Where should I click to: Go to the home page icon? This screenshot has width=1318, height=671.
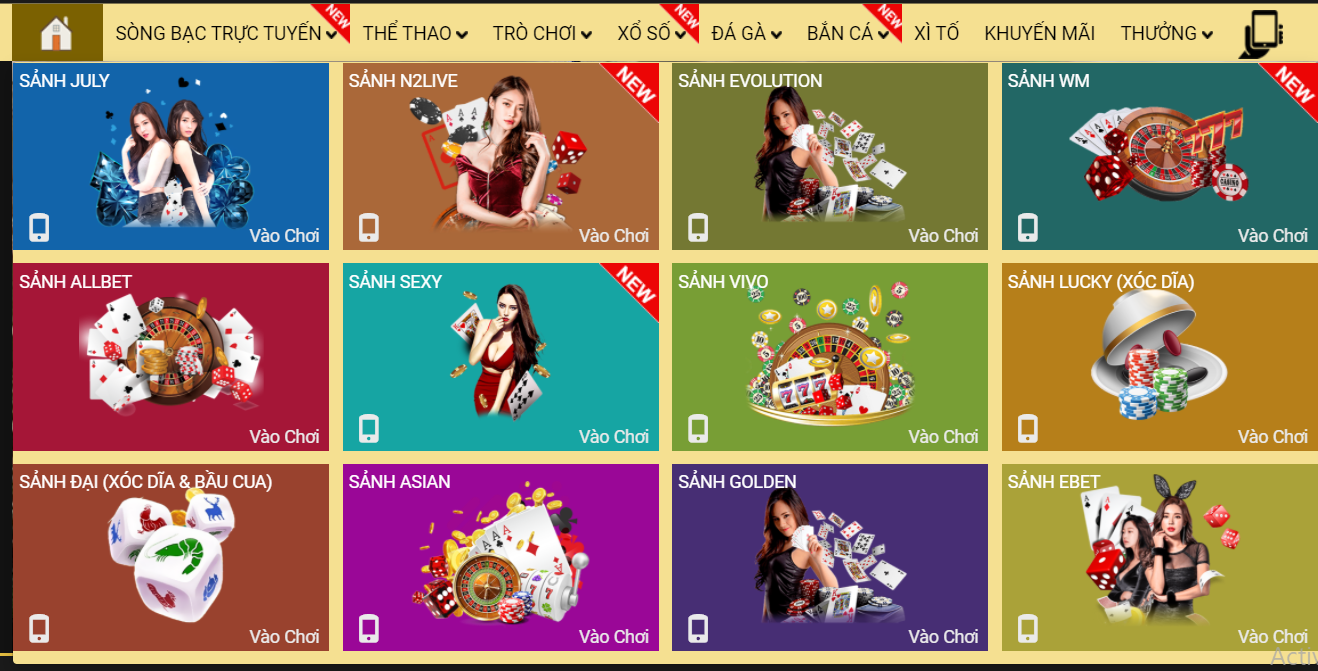(x=57, y=32)
